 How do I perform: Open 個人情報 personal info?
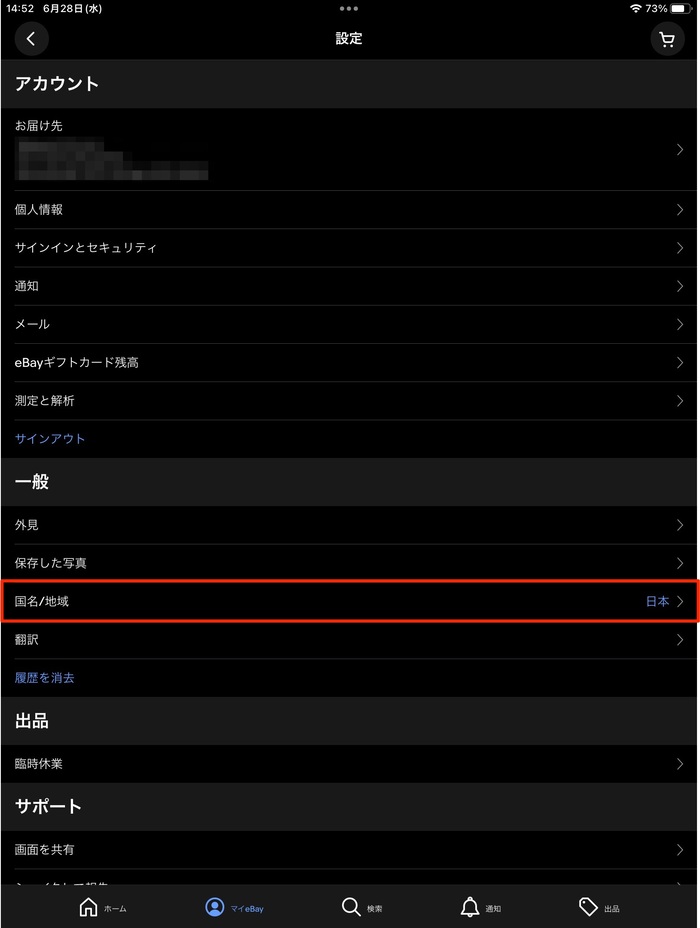click(x=349, y=210)
